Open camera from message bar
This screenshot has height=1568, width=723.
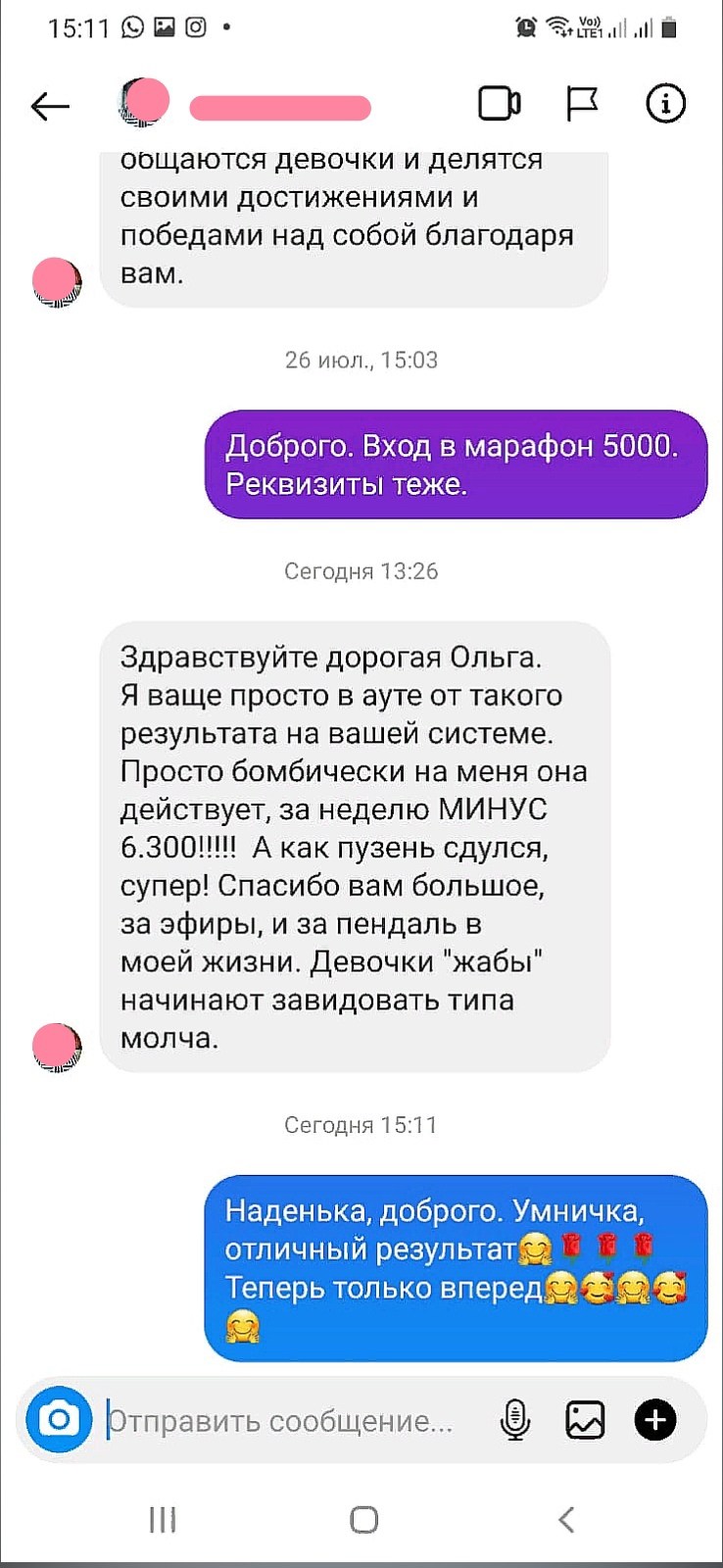coord(59,1419)
